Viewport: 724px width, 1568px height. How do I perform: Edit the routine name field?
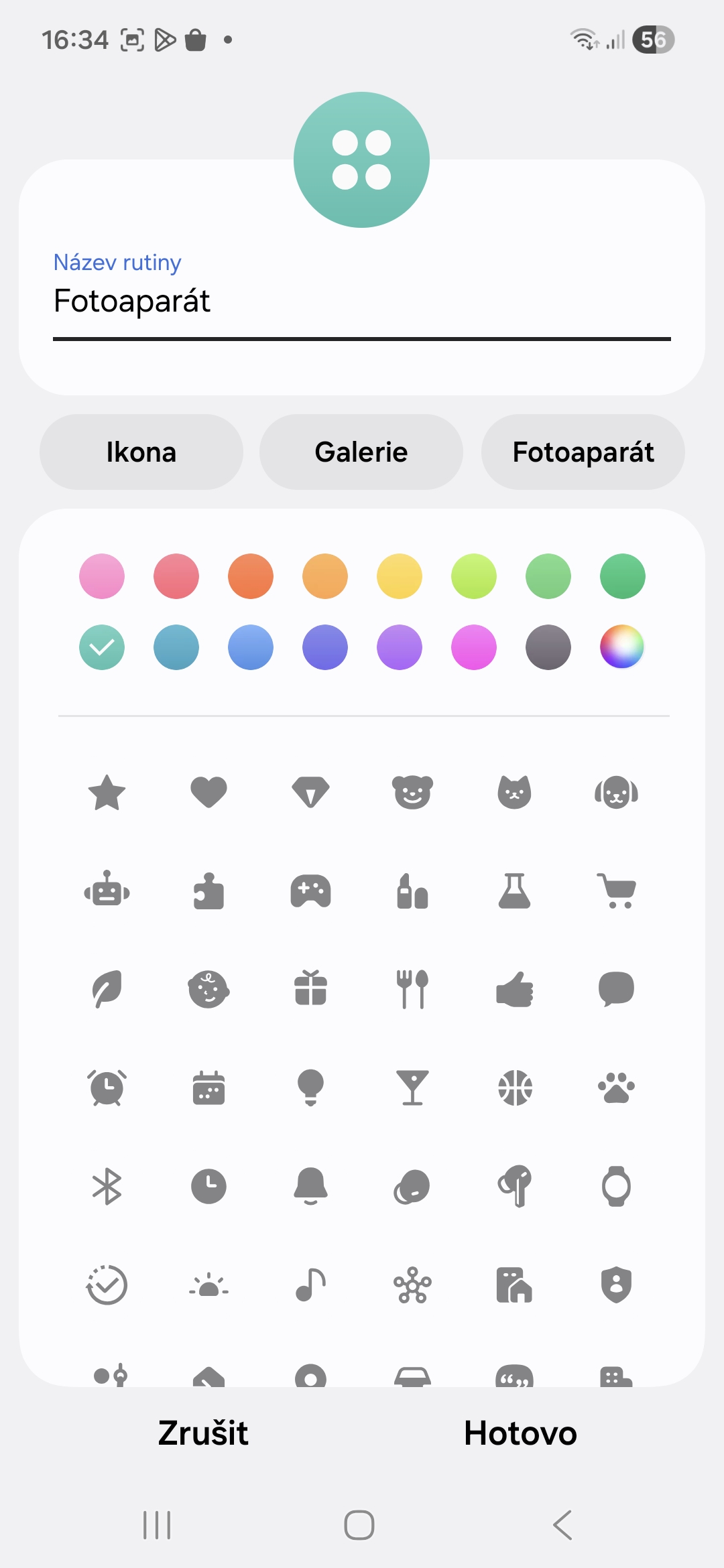point(361,301)
